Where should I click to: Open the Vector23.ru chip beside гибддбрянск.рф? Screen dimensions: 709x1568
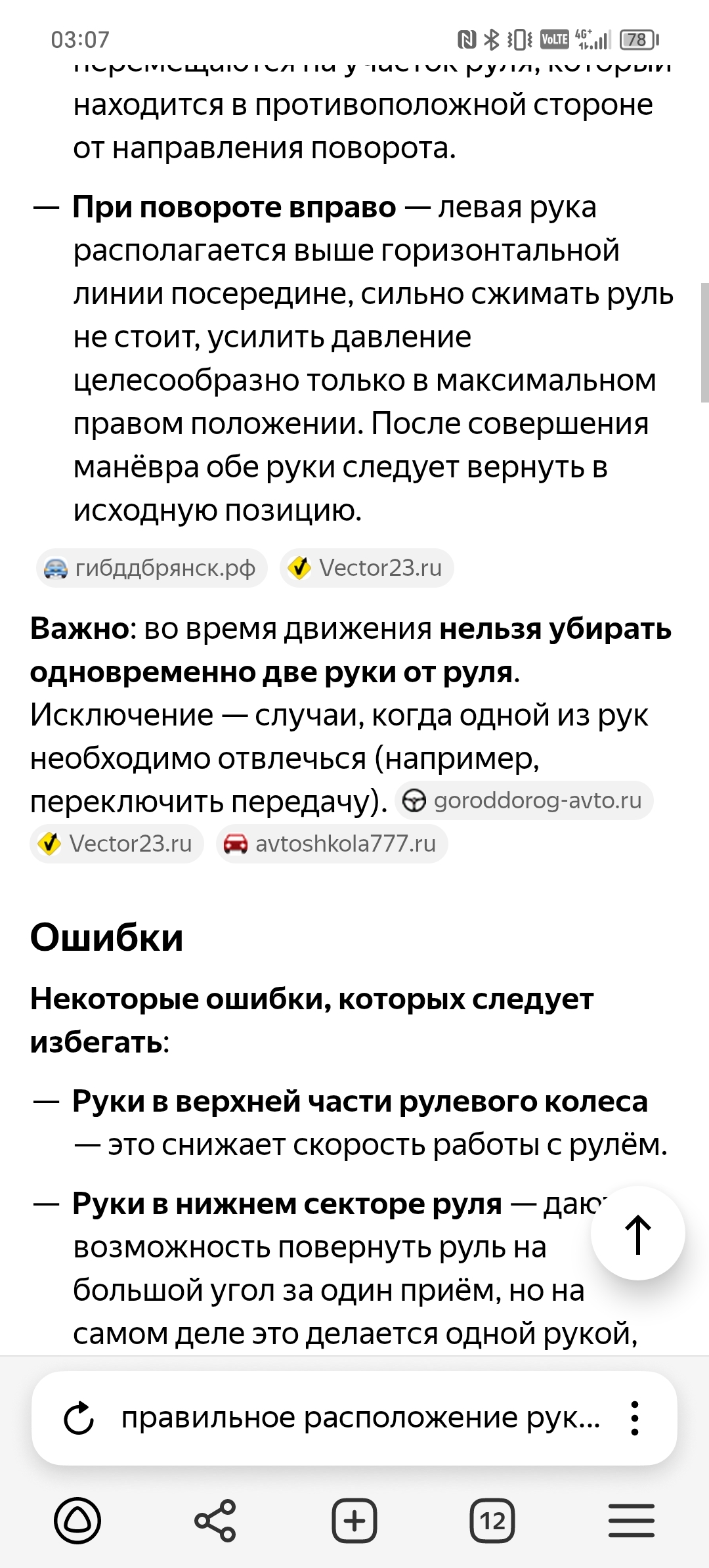click(366, 568)
